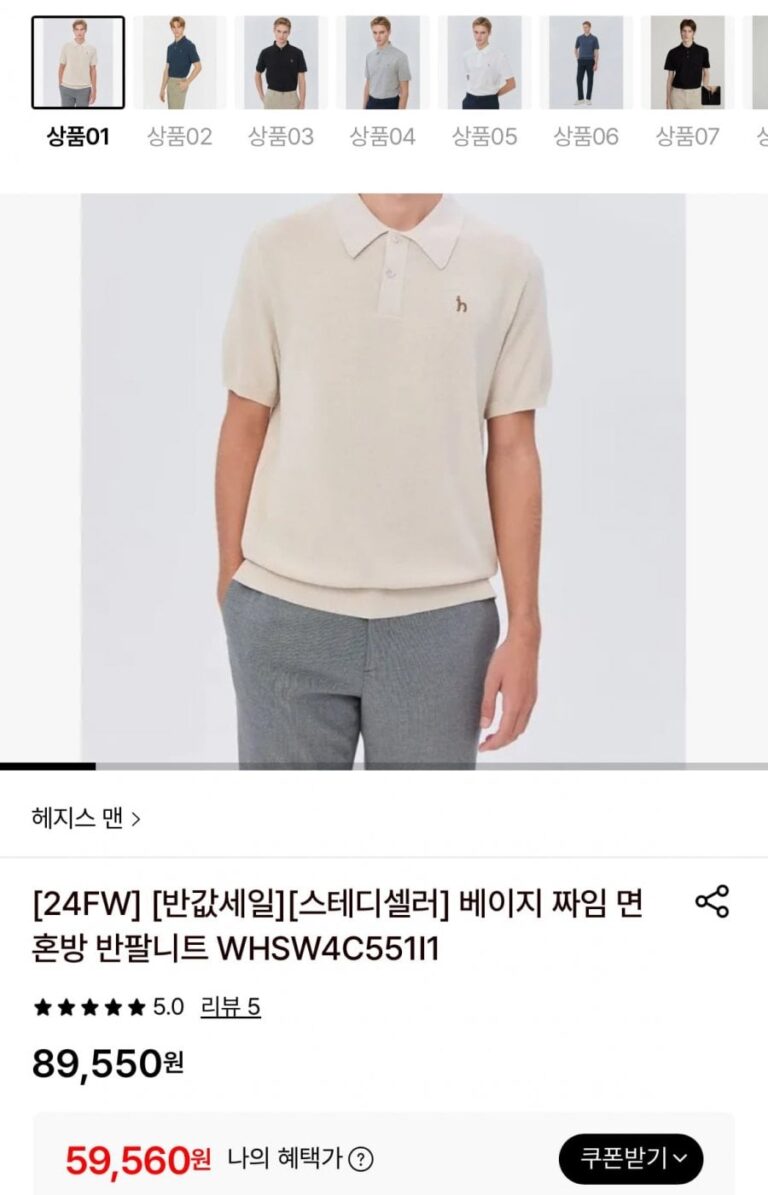Open the 헤지스 맨 brand page
The height and width of the screenshot is (1195, 768).
(x=86, y=819)
